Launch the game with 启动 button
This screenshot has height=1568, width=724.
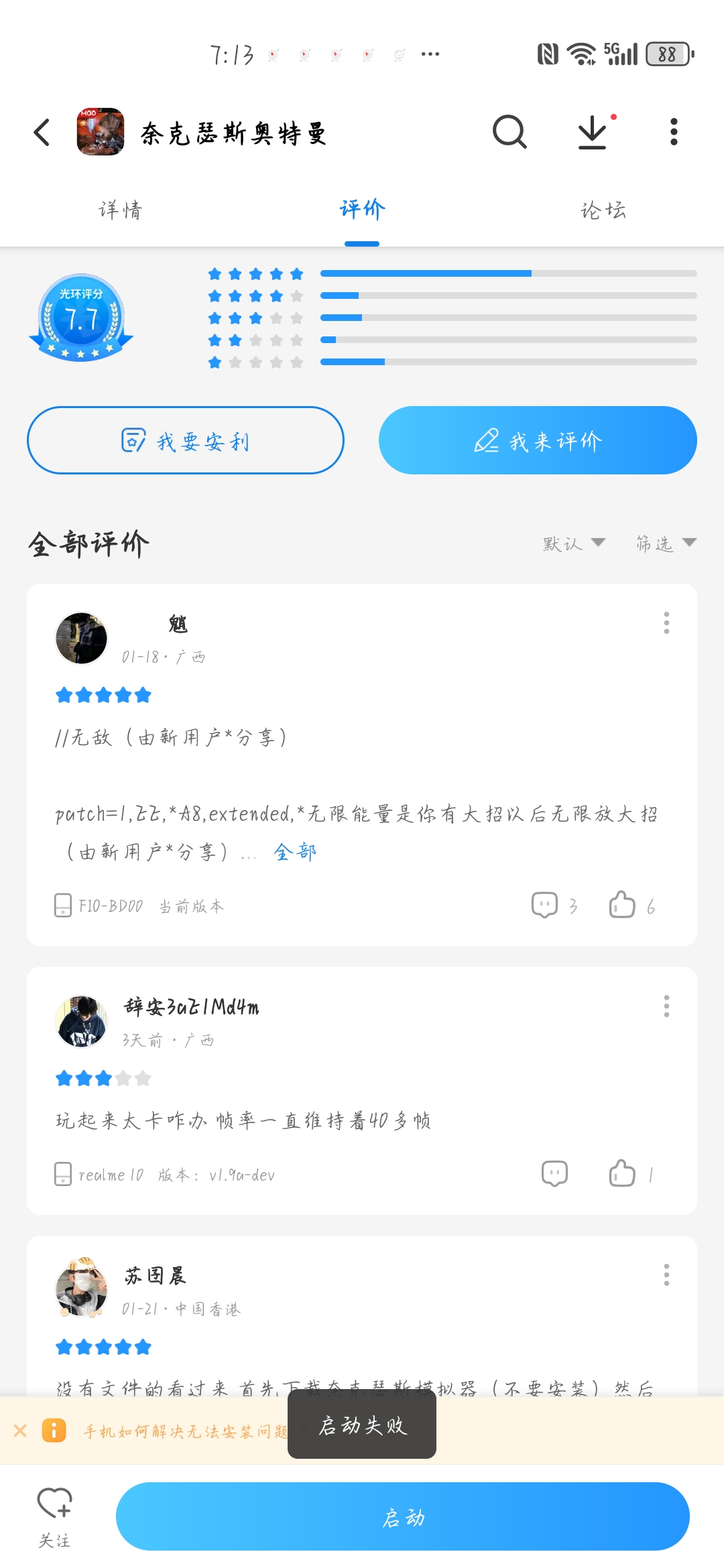pos(402,1516)
